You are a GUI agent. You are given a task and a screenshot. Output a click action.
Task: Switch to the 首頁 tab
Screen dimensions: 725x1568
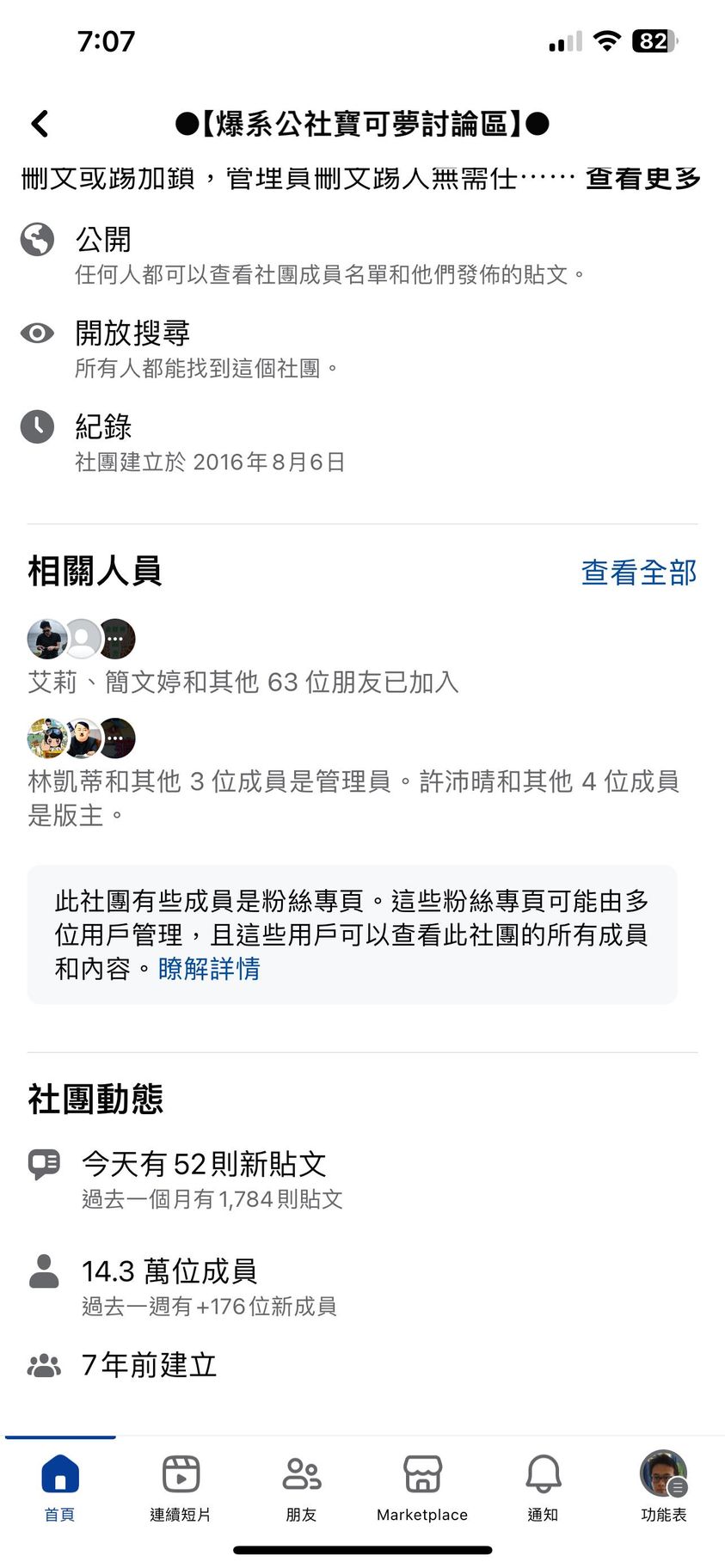59,1486
